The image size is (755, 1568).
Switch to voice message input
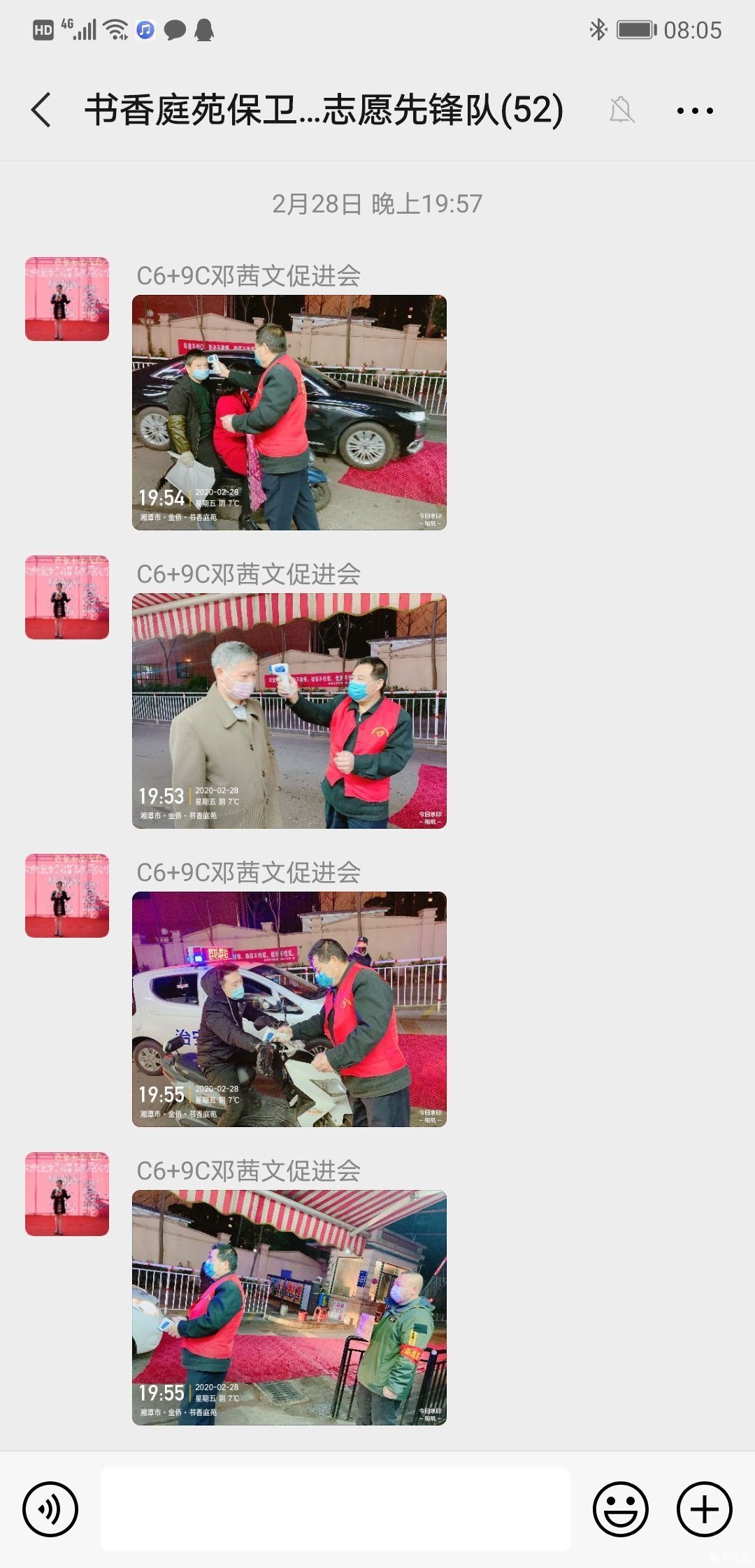tap(50, 1509)
